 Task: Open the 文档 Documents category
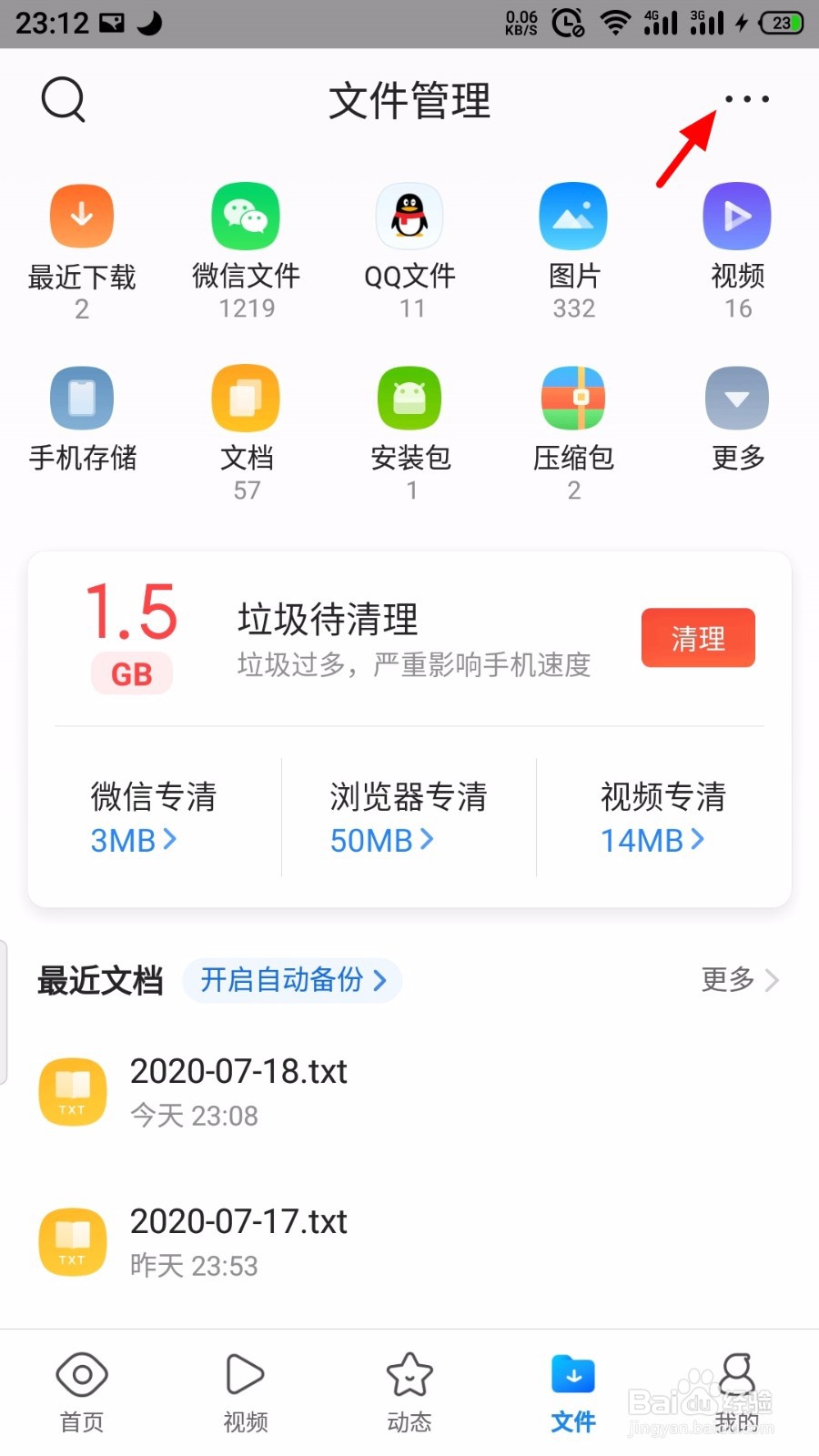(x=246, y=419)
